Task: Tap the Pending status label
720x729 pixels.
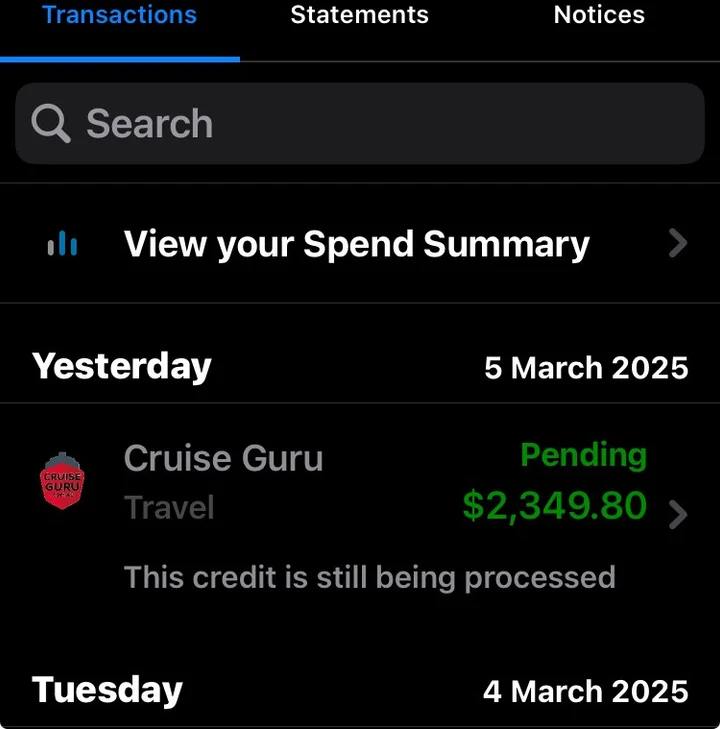Action: [583, 455]
